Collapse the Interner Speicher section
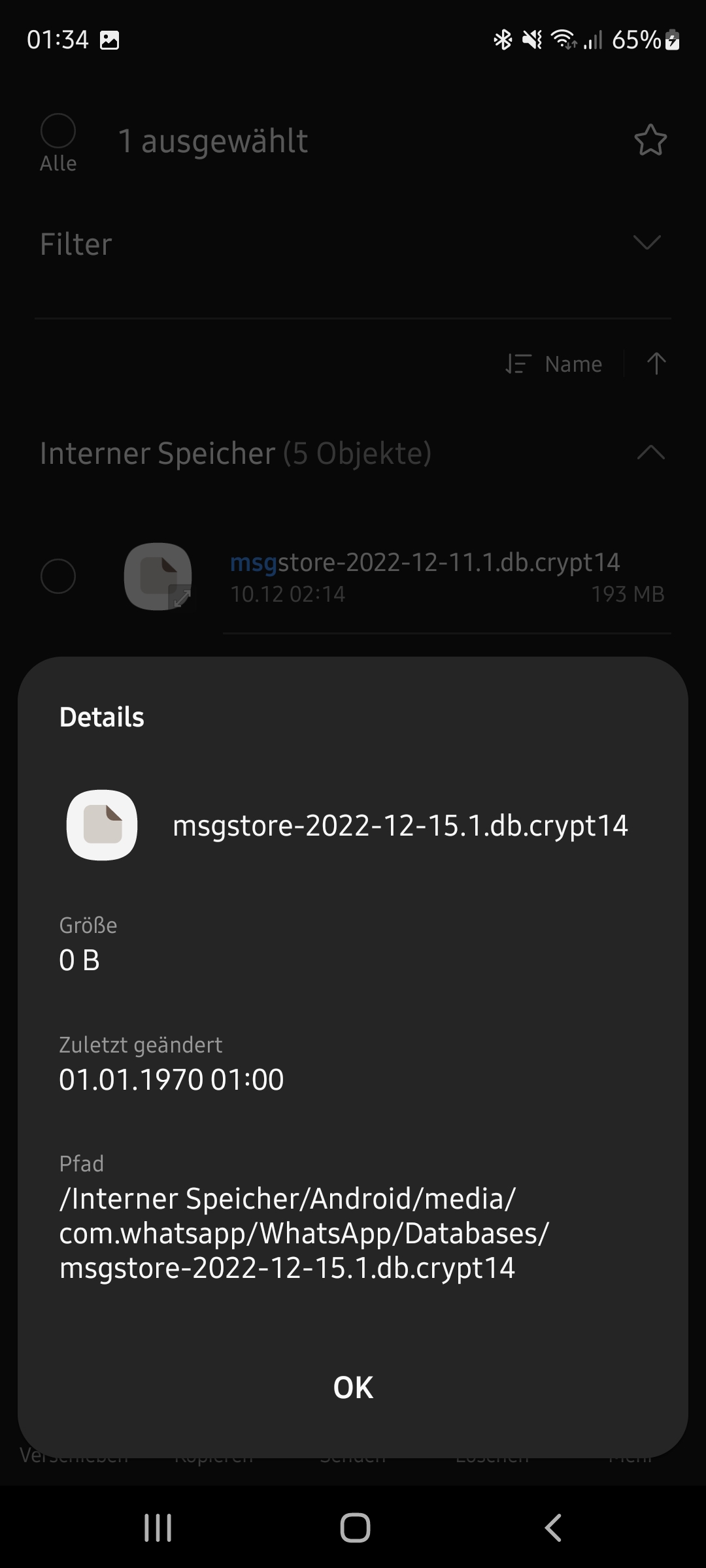706x1568 pixels. tap(650, 453)
